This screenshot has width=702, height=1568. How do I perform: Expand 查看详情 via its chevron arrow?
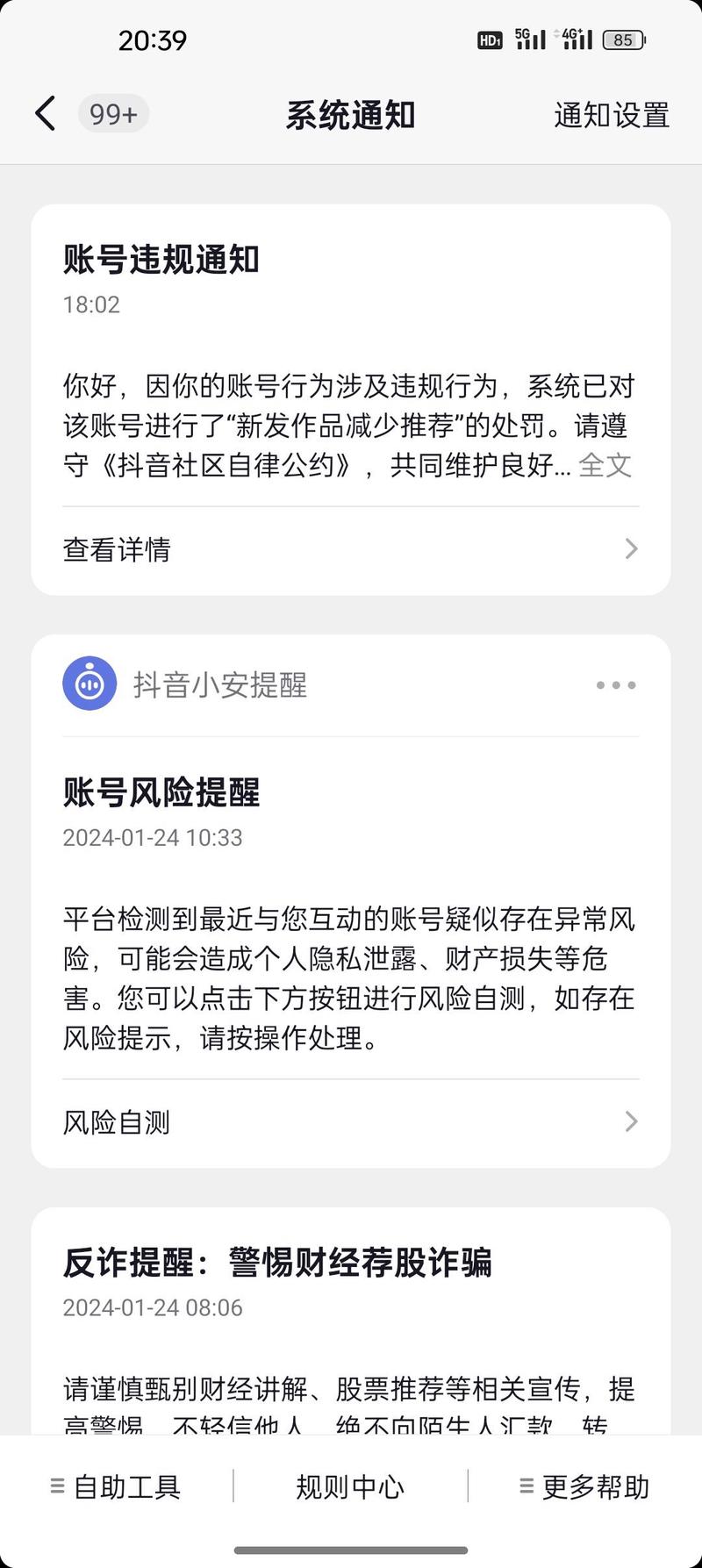(x=631, y=548)
